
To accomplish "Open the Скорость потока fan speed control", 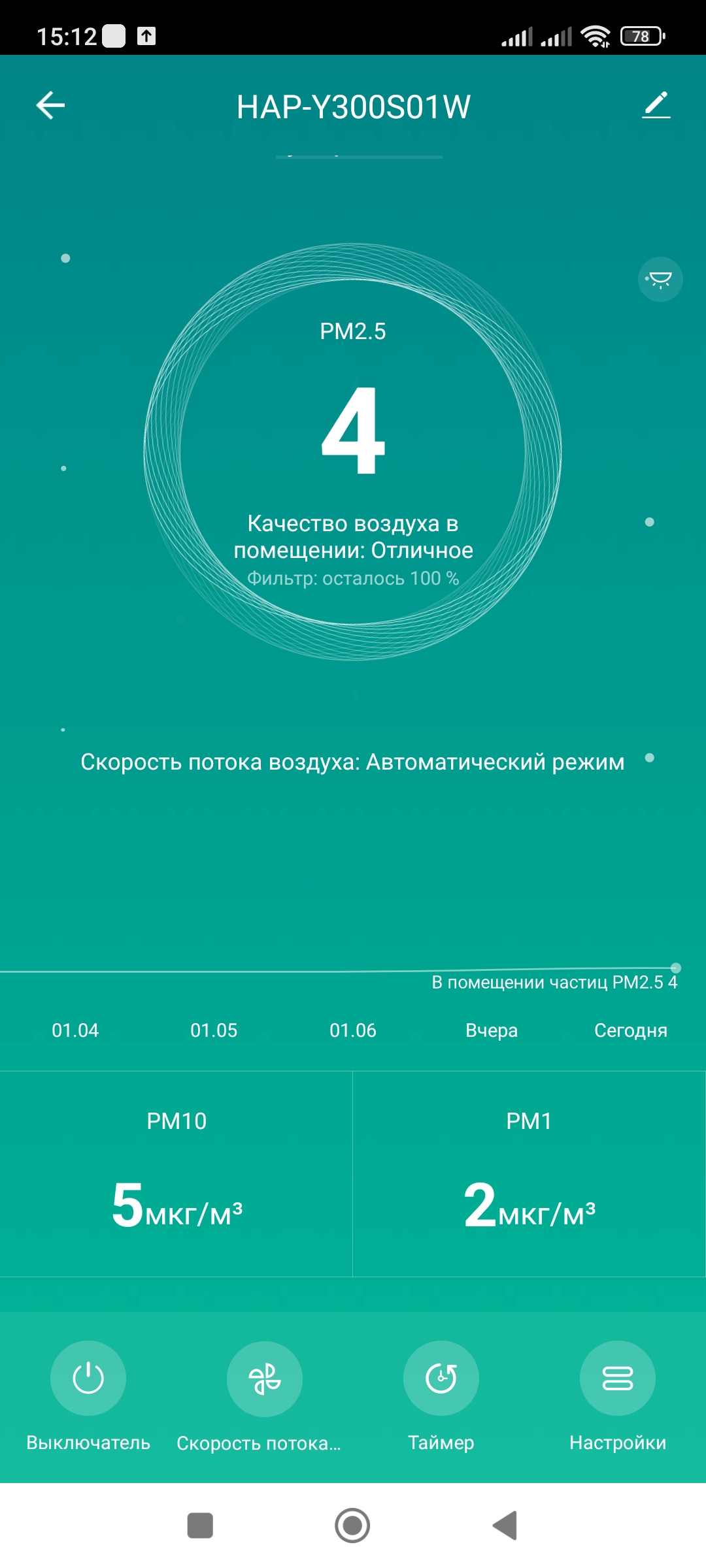I will coord(265,1379).
